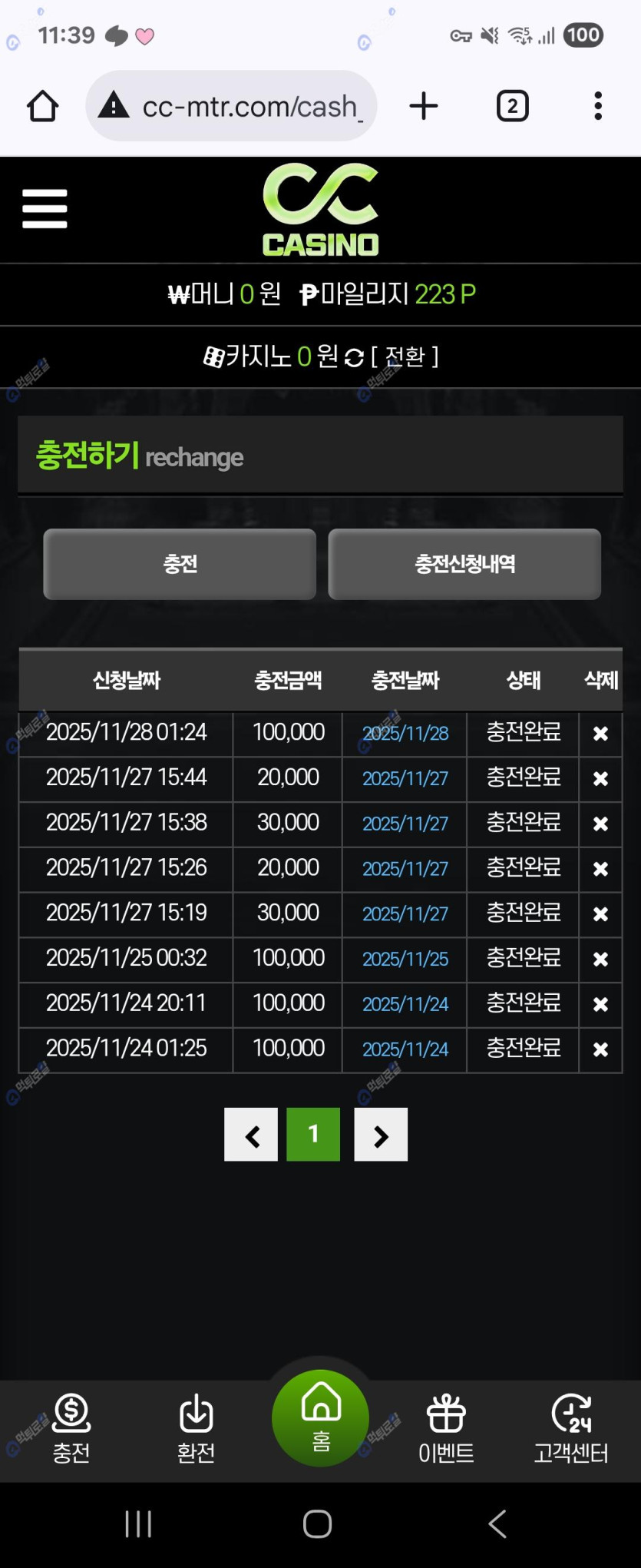Open the 이벤트 tab

[x=446, y=1429]
